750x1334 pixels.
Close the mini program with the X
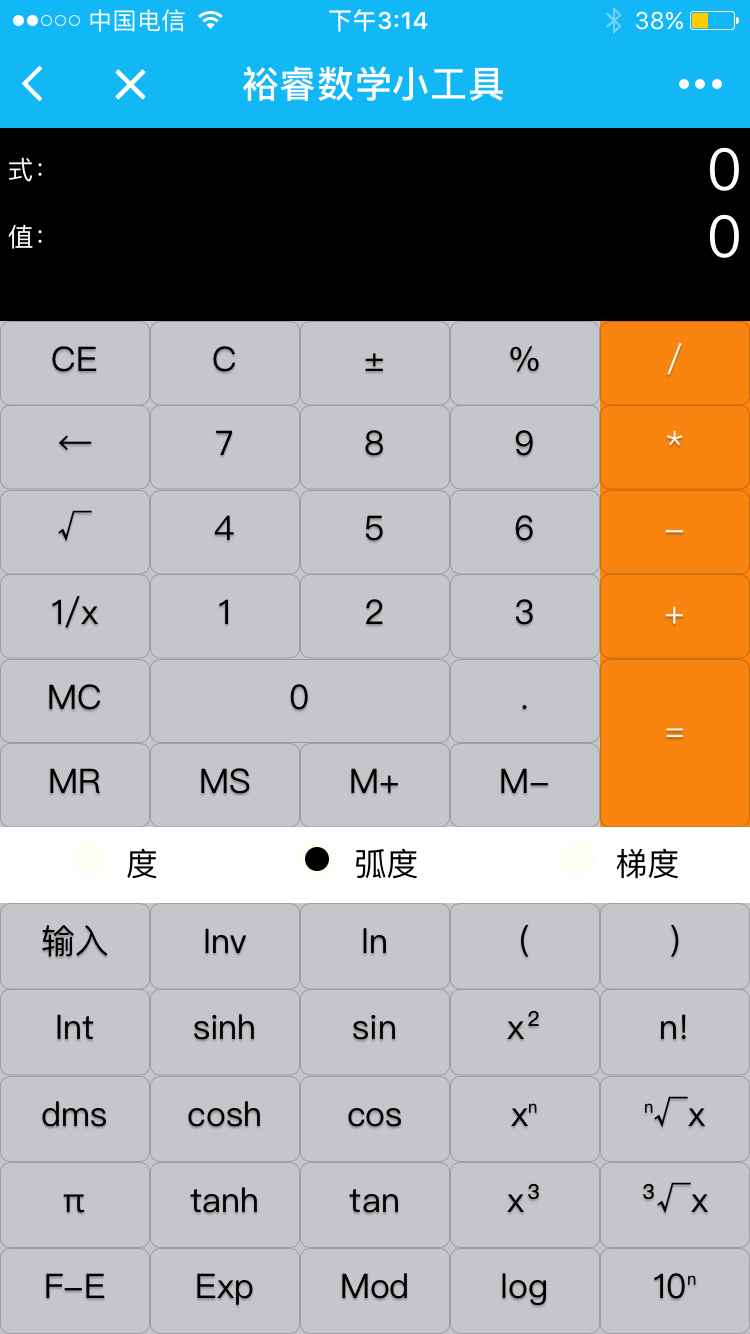click(x=130, y=85)
